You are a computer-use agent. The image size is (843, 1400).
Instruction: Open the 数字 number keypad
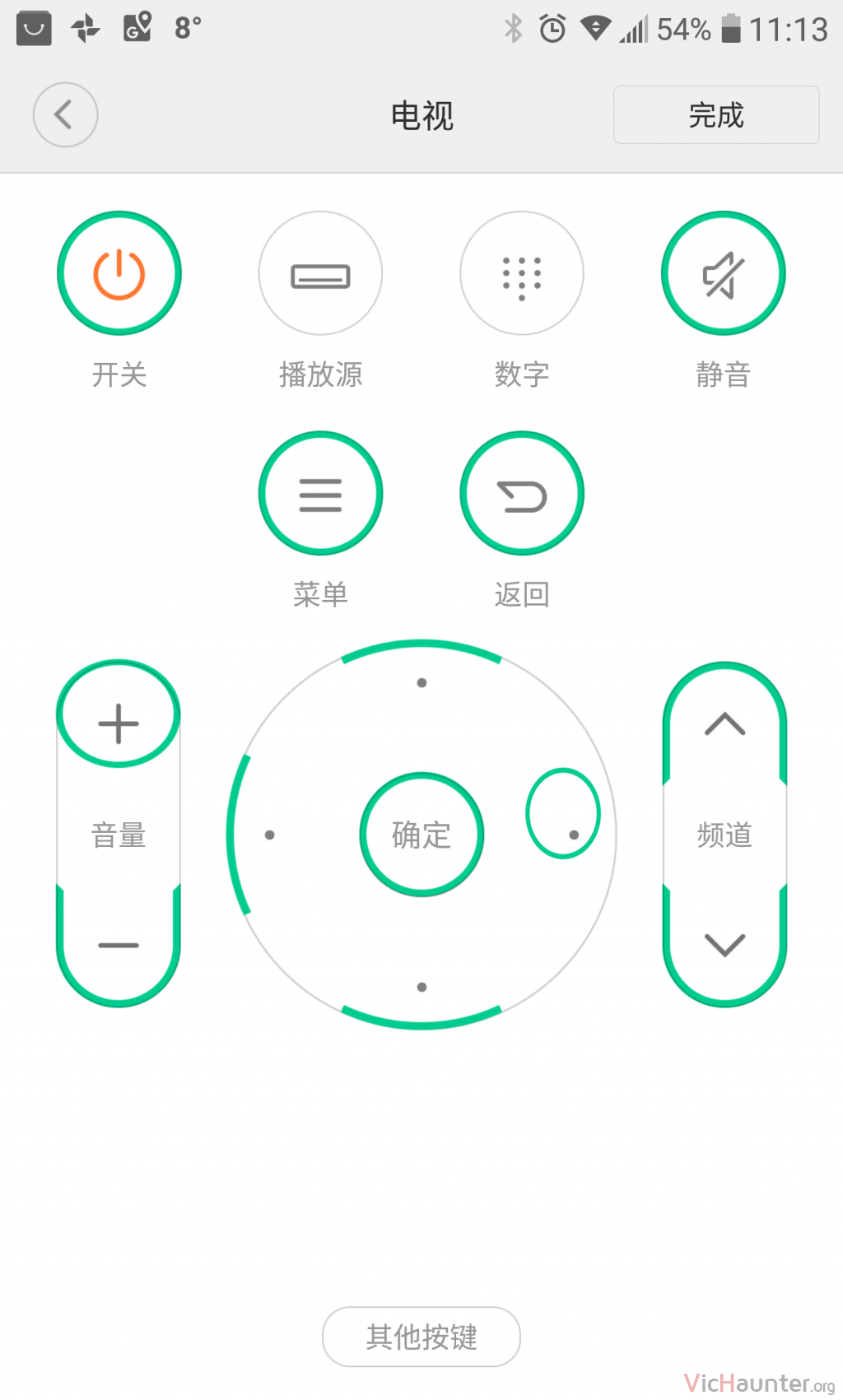pos(522,273)
